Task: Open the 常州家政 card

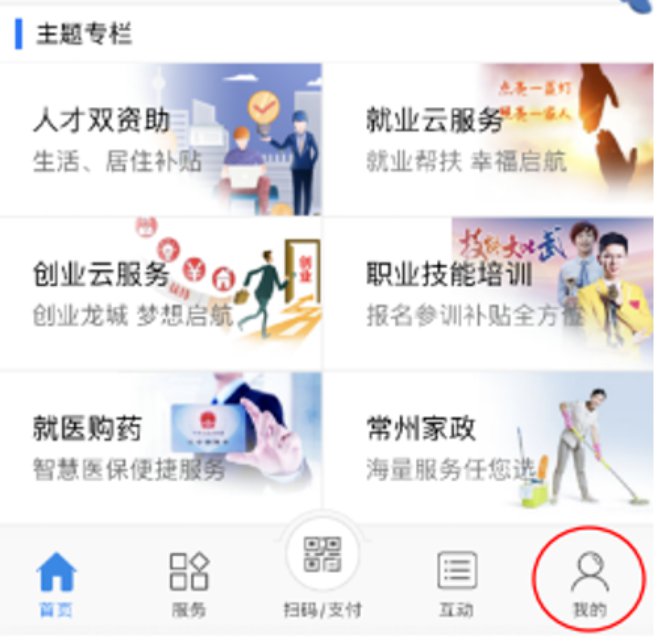Action: click(x=490, y=445)
